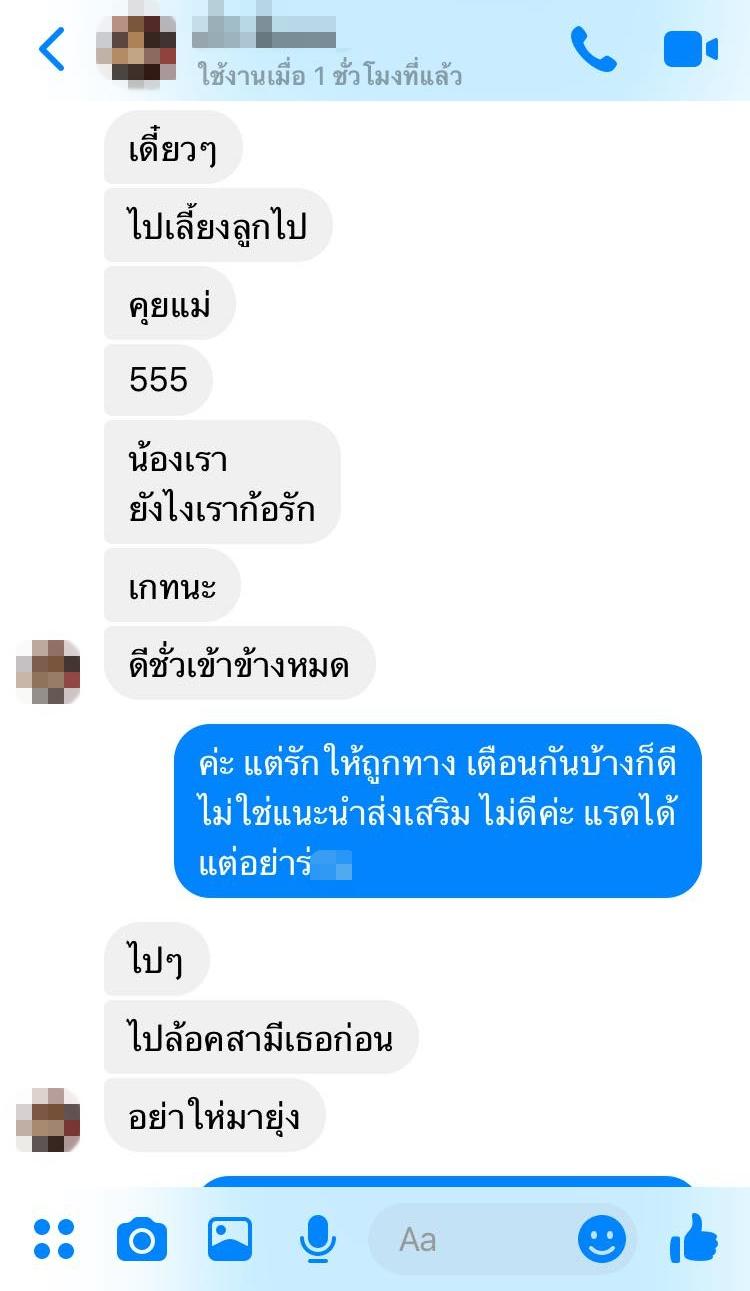
Task: Start a voice call
Action: tap(593, 49)
